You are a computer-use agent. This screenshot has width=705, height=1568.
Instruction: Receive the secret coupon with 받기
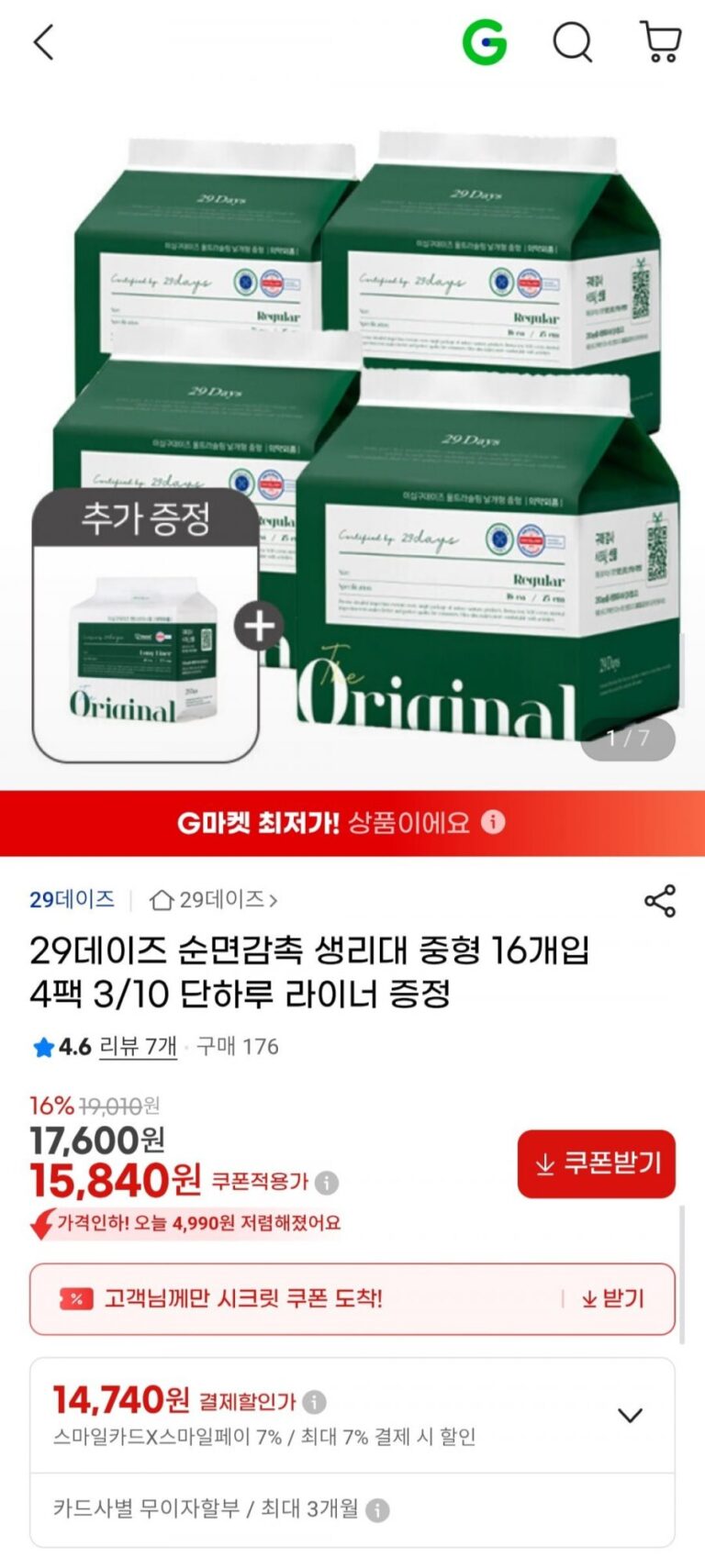pos(613,1299)
